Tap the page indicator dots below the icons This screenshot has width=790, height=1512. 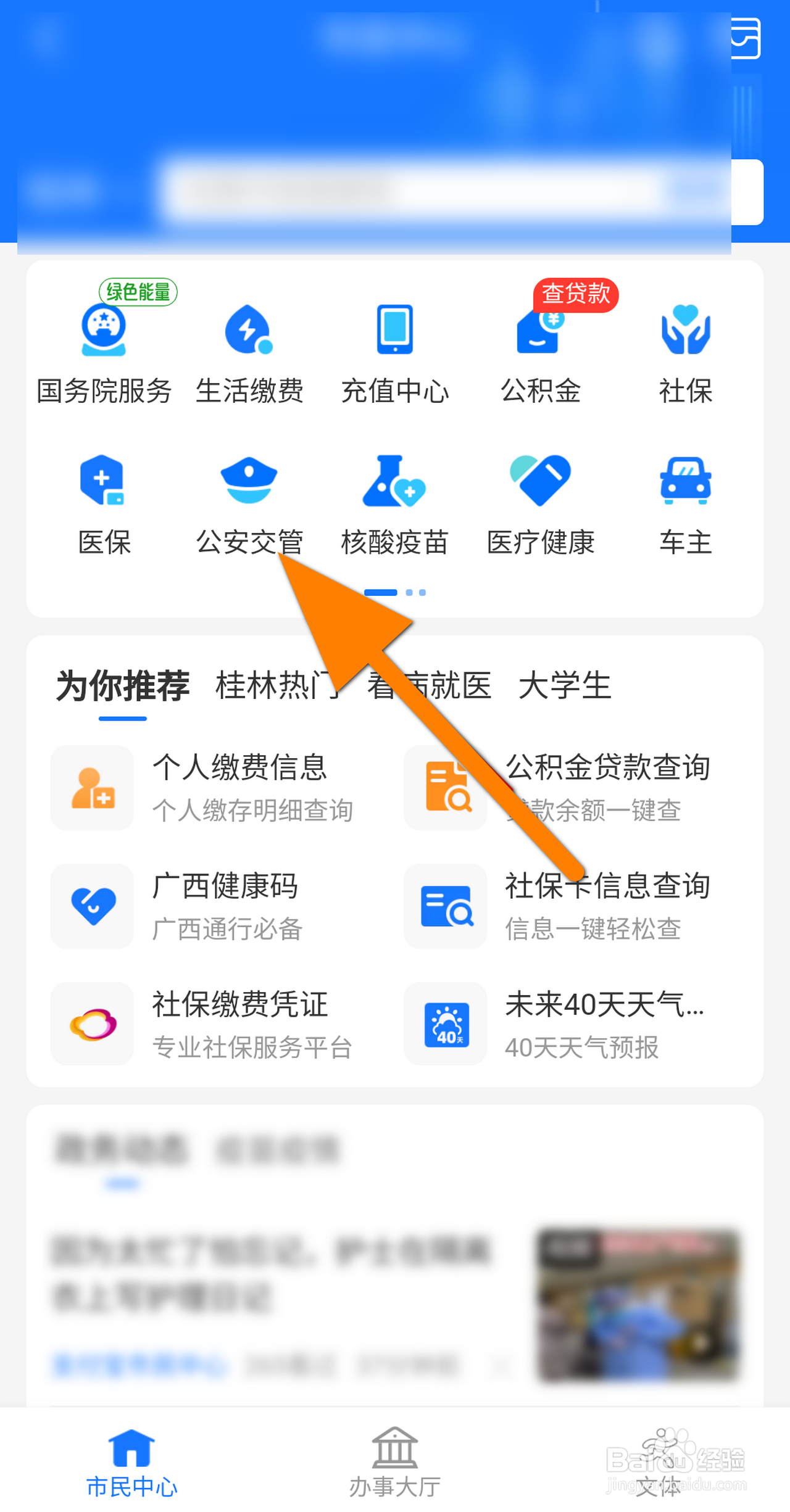[x=395, y=592]
